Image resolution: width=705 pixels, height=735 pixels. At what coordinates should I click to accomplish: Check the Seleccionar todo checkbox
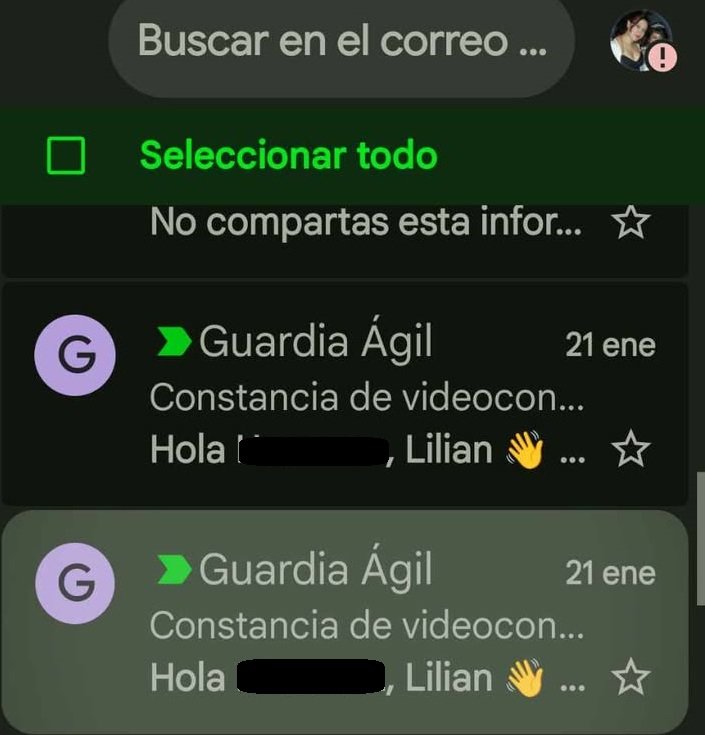[66, 156]
